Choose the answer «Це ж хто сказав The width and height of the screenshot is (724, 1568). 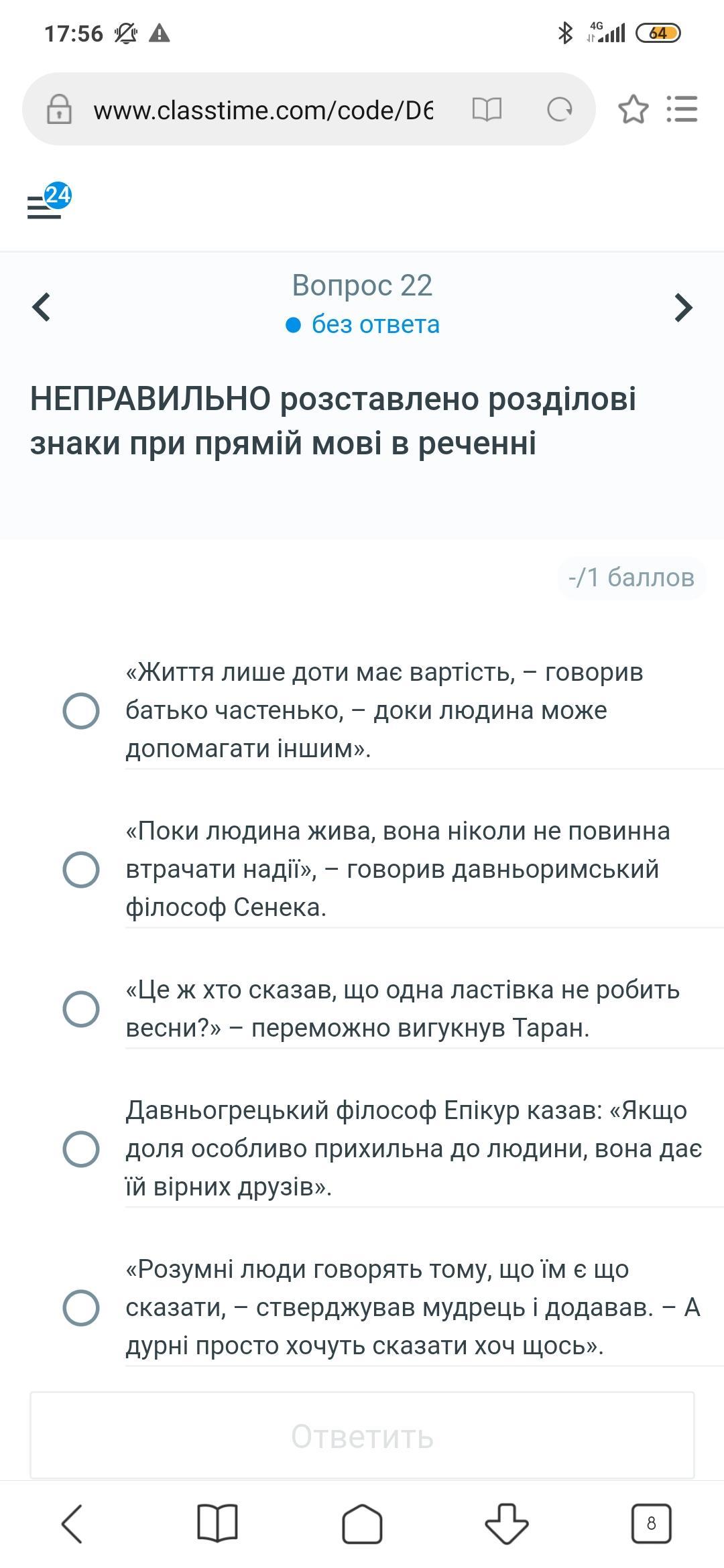[x=81, y=1008]
